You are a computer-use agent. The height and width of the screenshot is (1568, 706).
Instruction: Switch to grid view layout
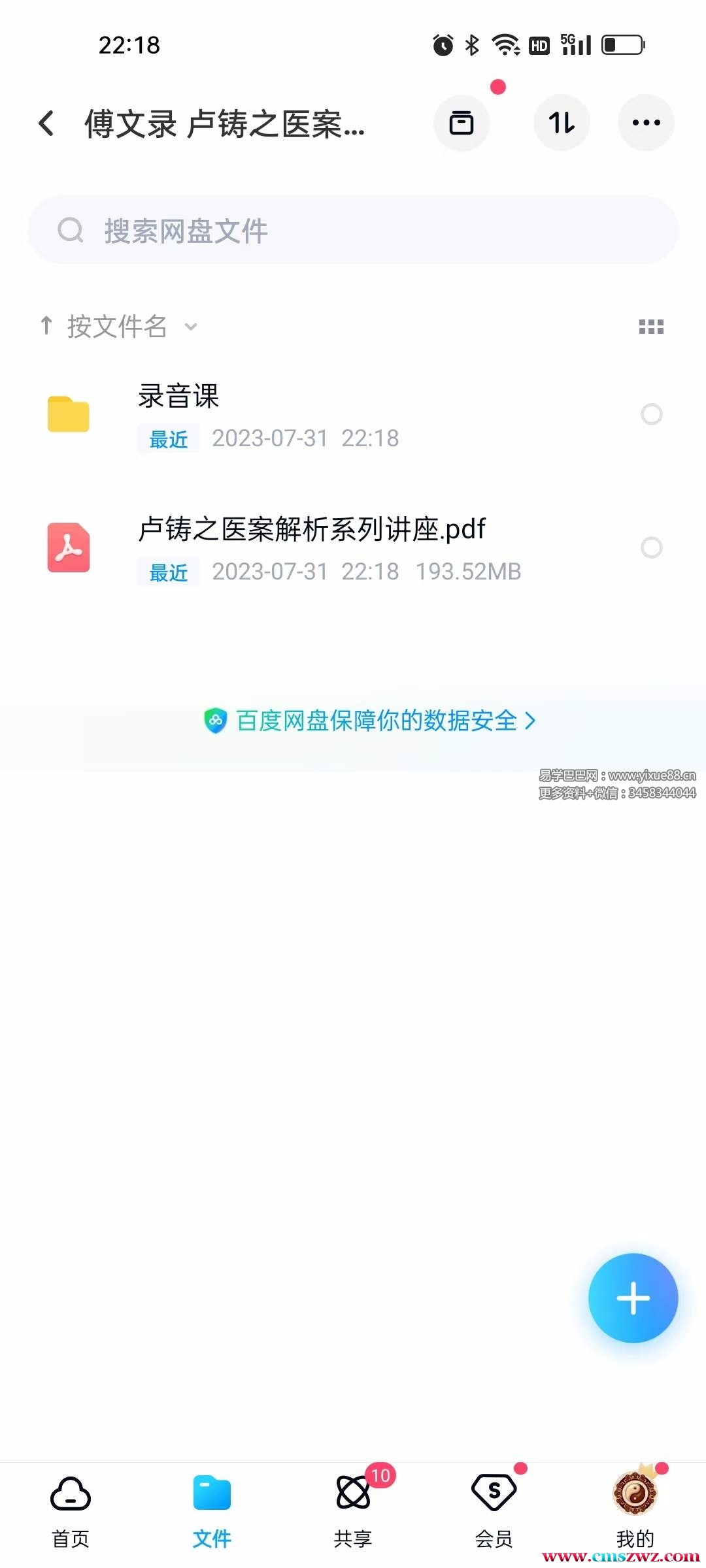[651, 327]
